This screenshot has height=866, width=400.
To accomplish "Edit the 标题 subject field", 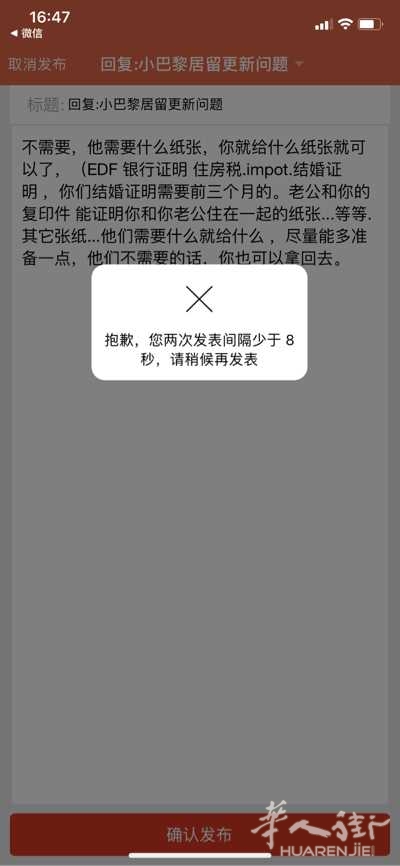I will click(x=199, y=104).
